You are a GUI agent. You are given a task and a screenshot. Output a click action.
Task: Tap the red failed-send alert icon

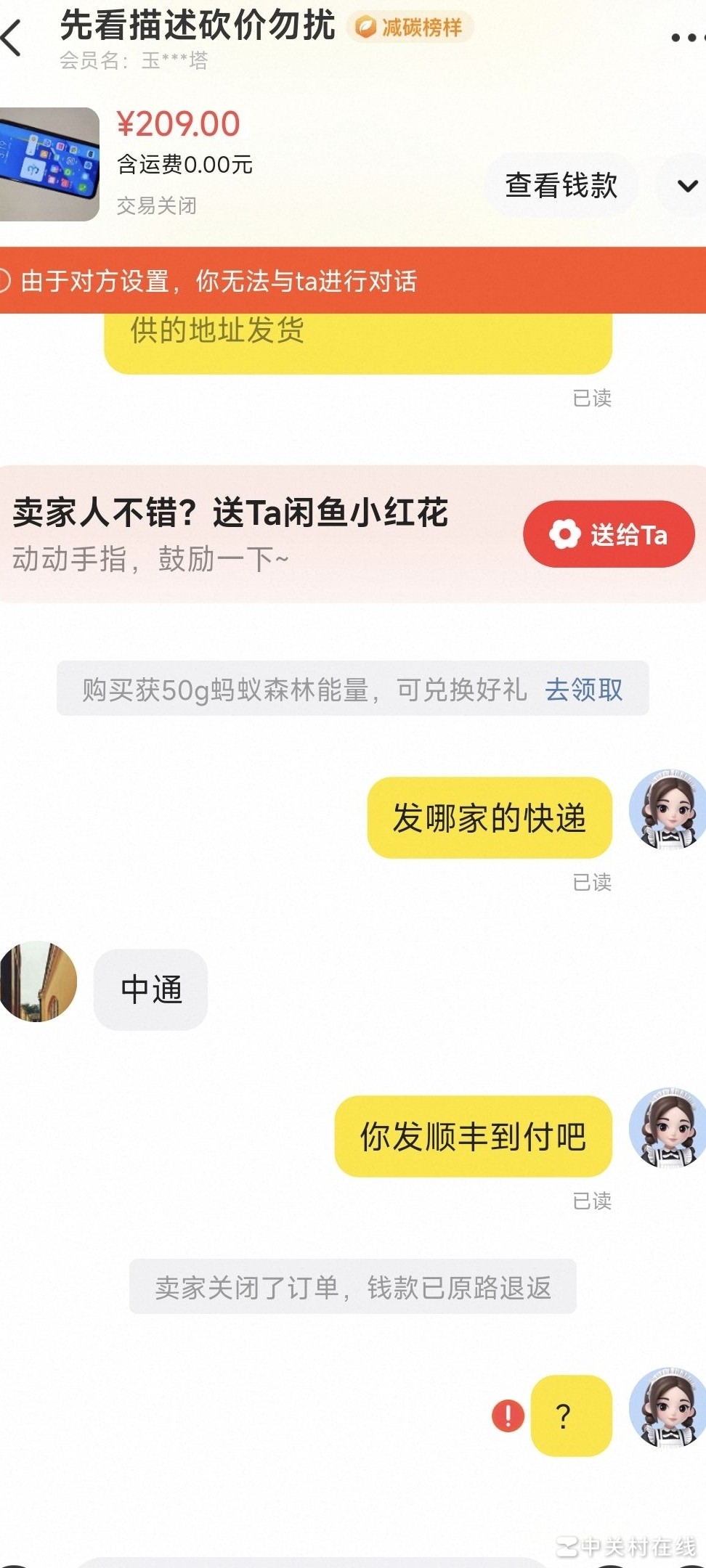[x=508, y=1416]
